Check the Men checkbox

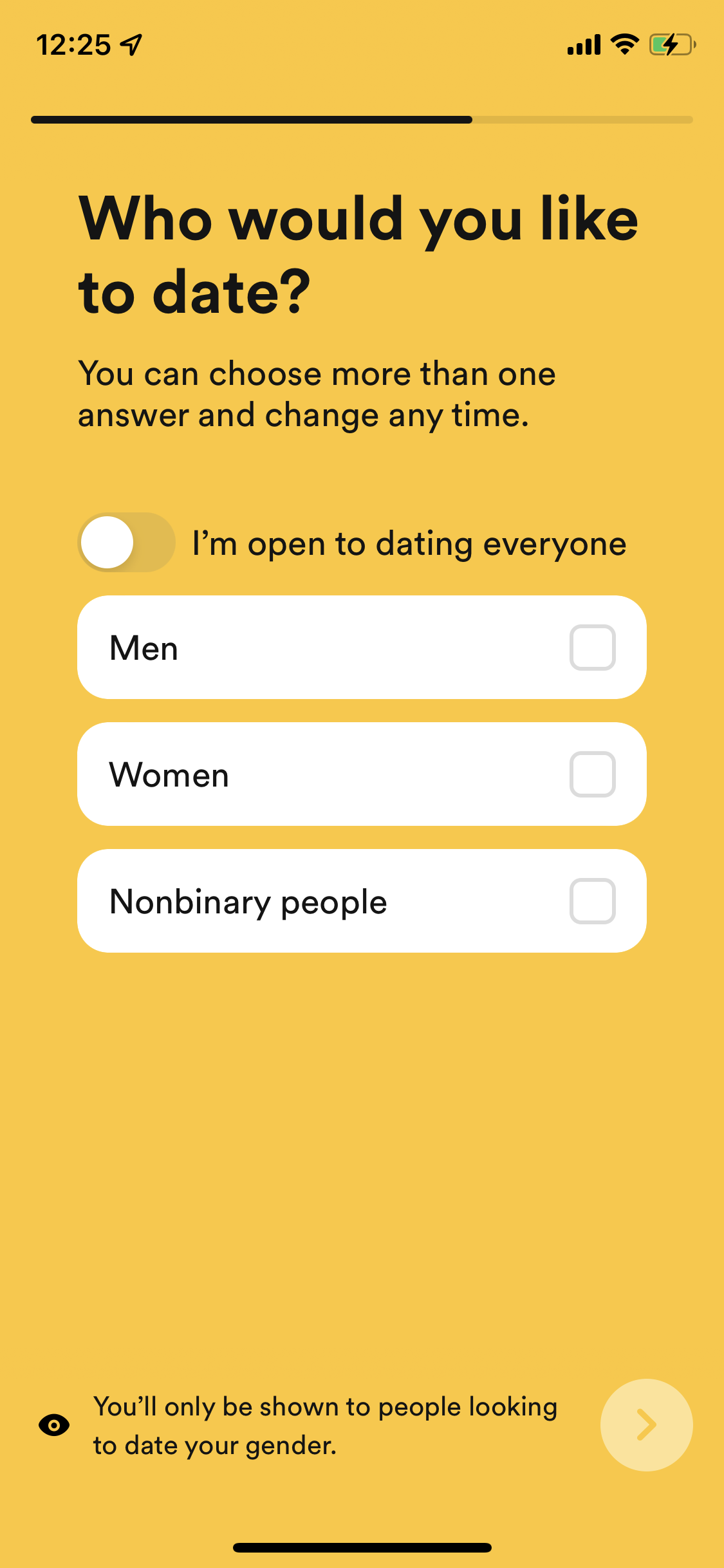[593, 648]
